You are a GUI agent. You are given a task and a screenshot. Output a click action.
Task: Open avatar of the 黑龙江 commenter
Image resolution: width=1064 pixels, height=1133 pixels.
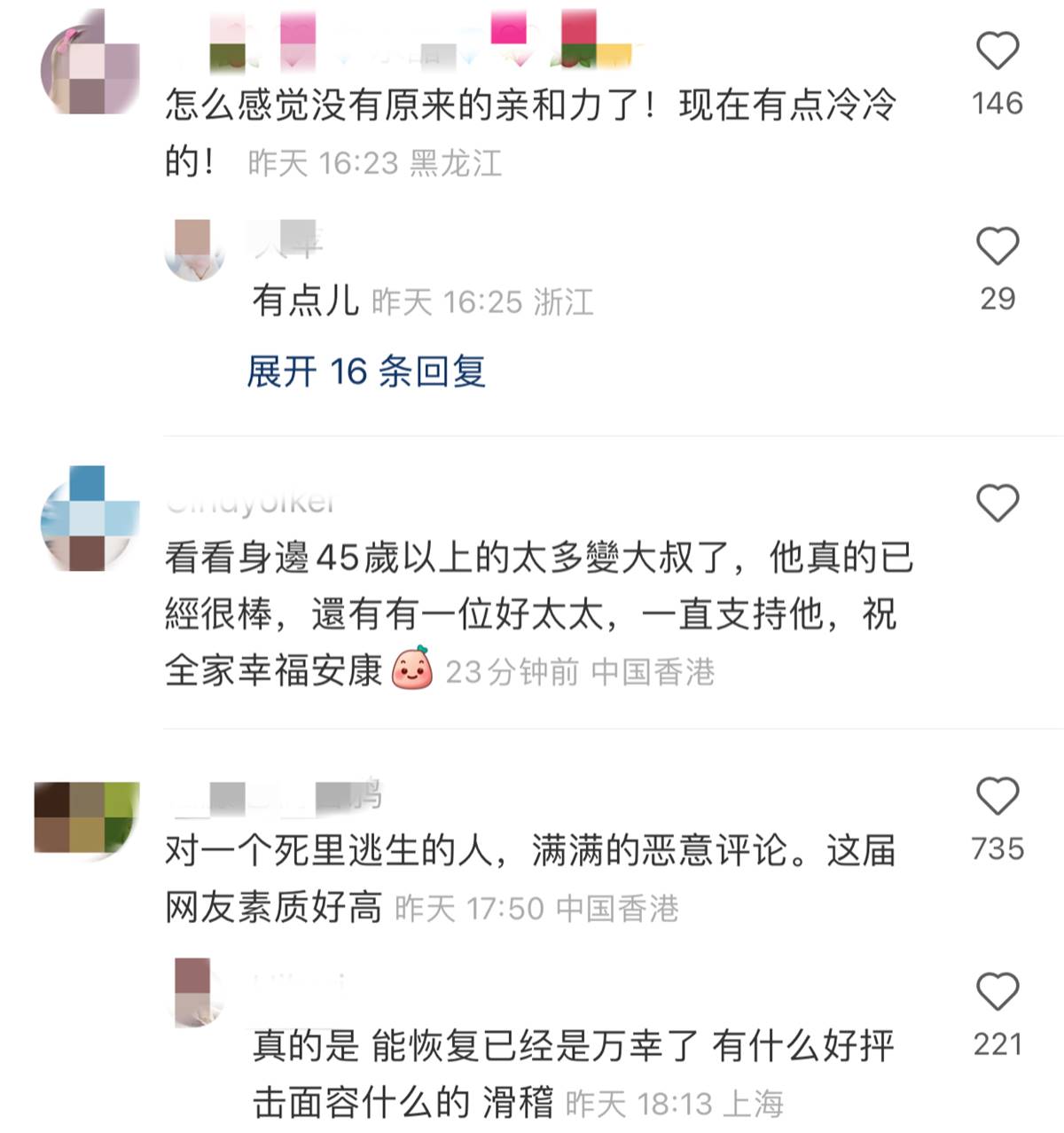90,71
